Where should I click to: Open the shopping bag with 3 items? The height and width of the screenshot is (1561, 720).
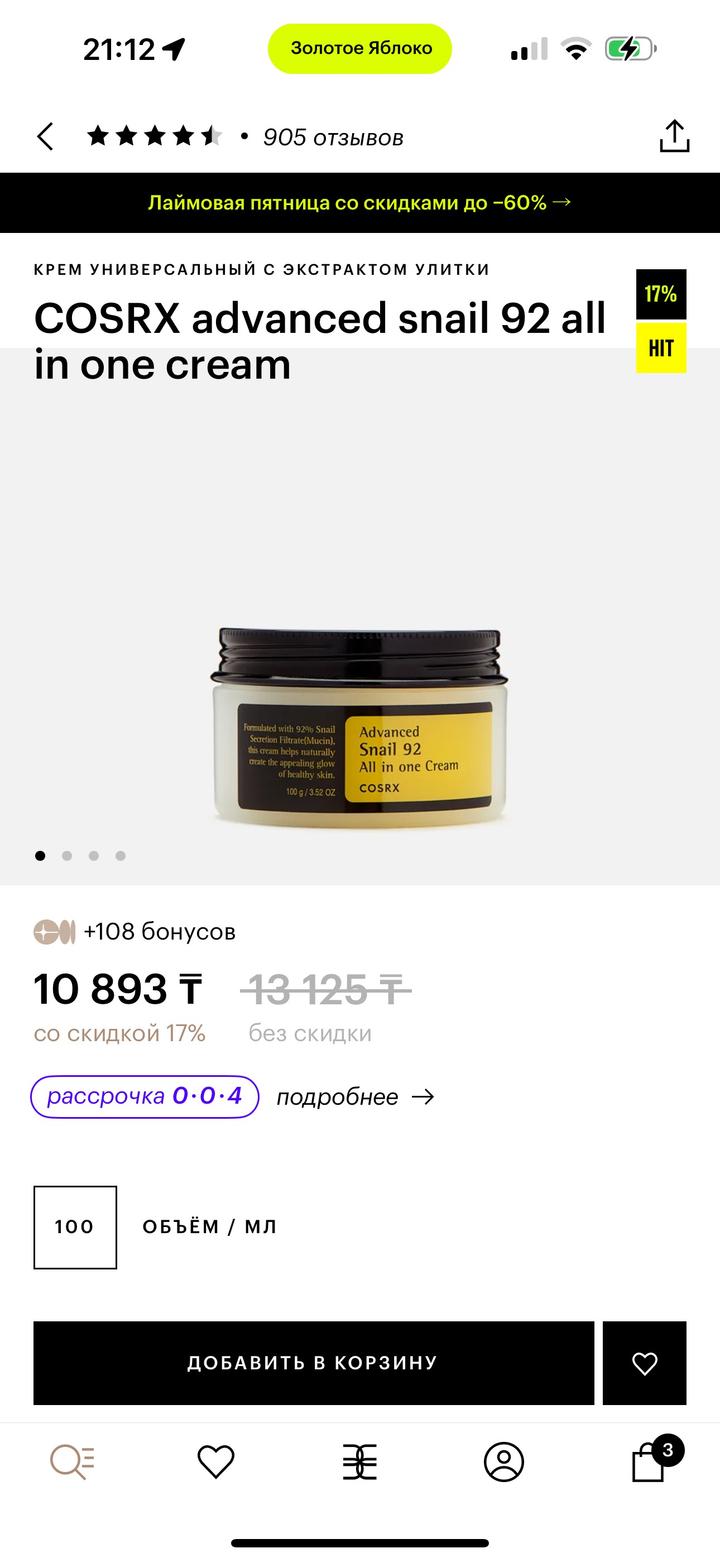click(650, 1462)
